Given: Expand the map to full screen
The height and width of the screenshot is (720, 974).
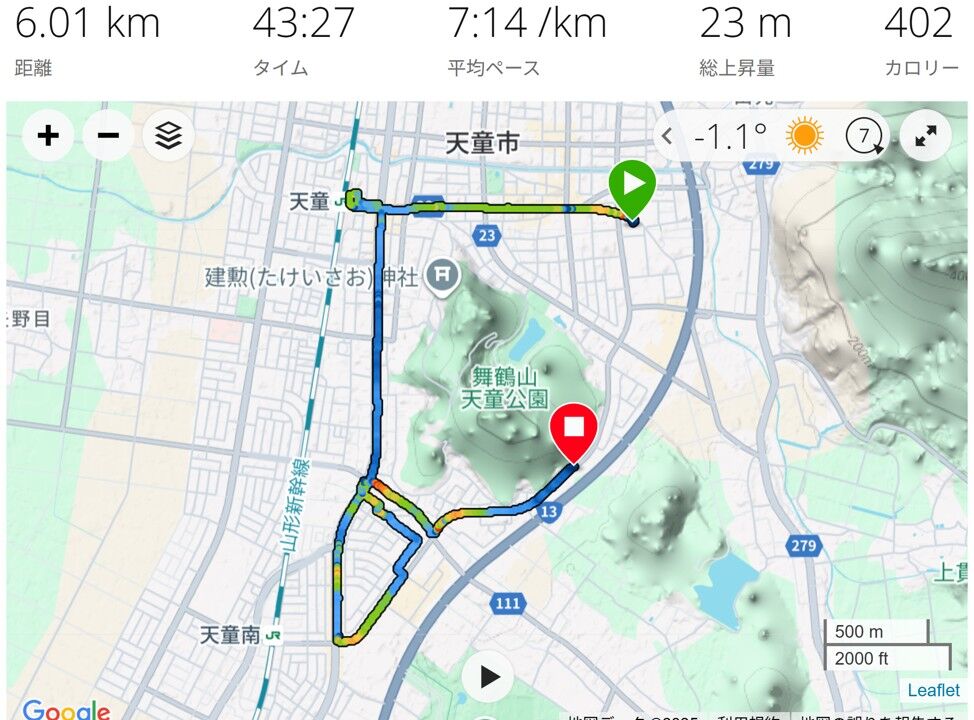Looking at the screenshot, I should 926,136.
